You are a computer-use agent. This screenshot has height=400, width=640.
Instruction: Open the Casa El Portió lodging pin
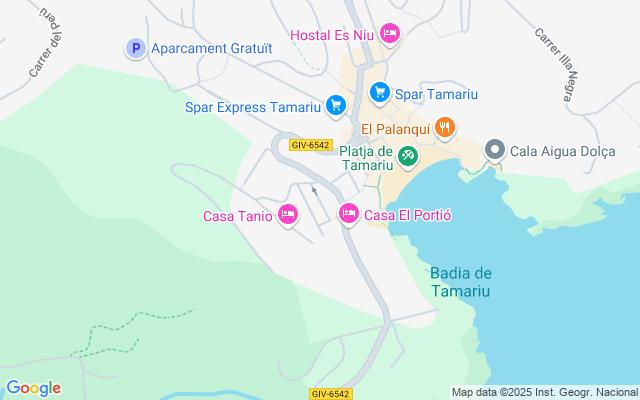(x=349, y=212)
